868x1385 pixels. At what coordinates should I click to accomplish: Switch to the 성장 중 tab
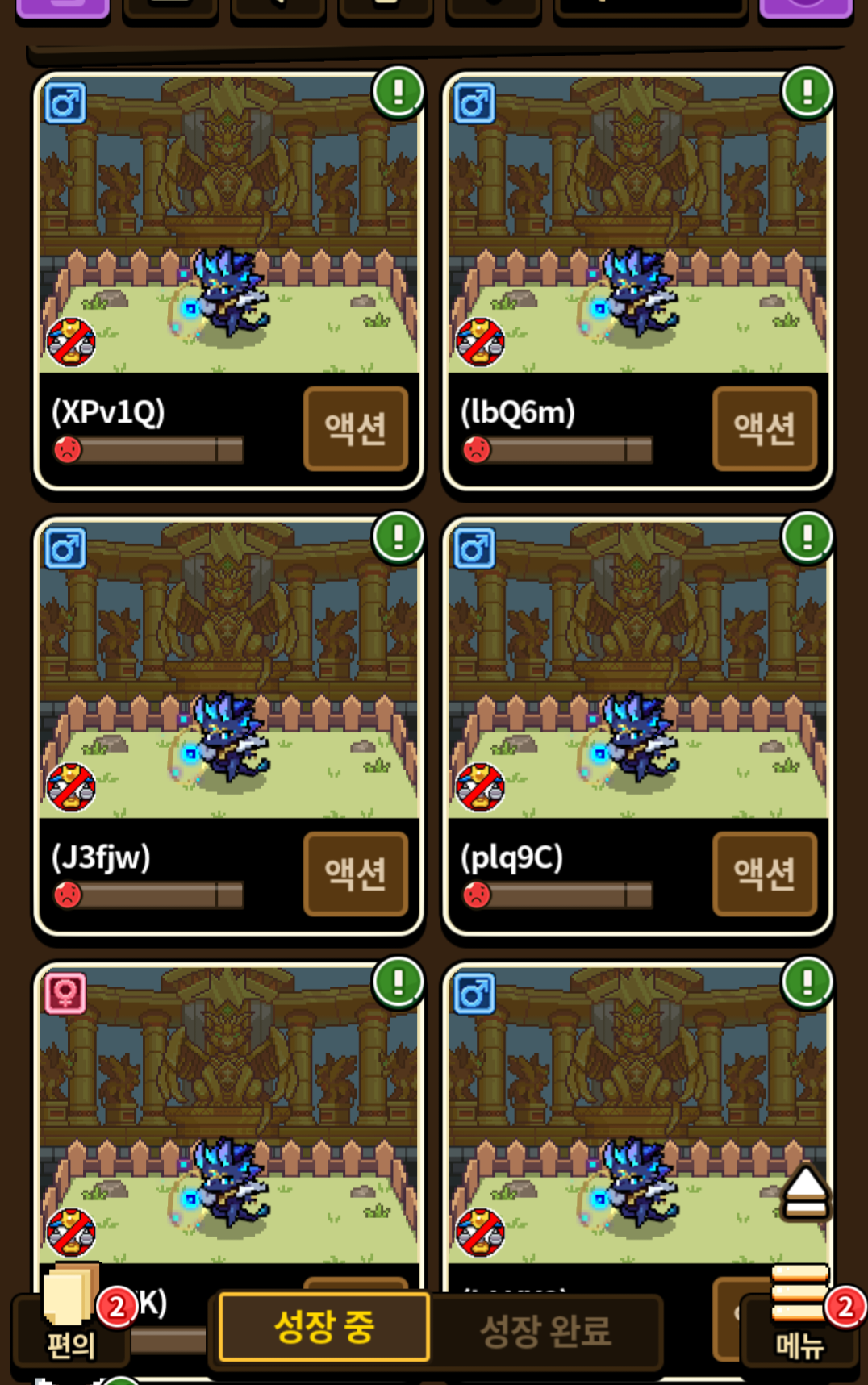(x=324, y=1327)
